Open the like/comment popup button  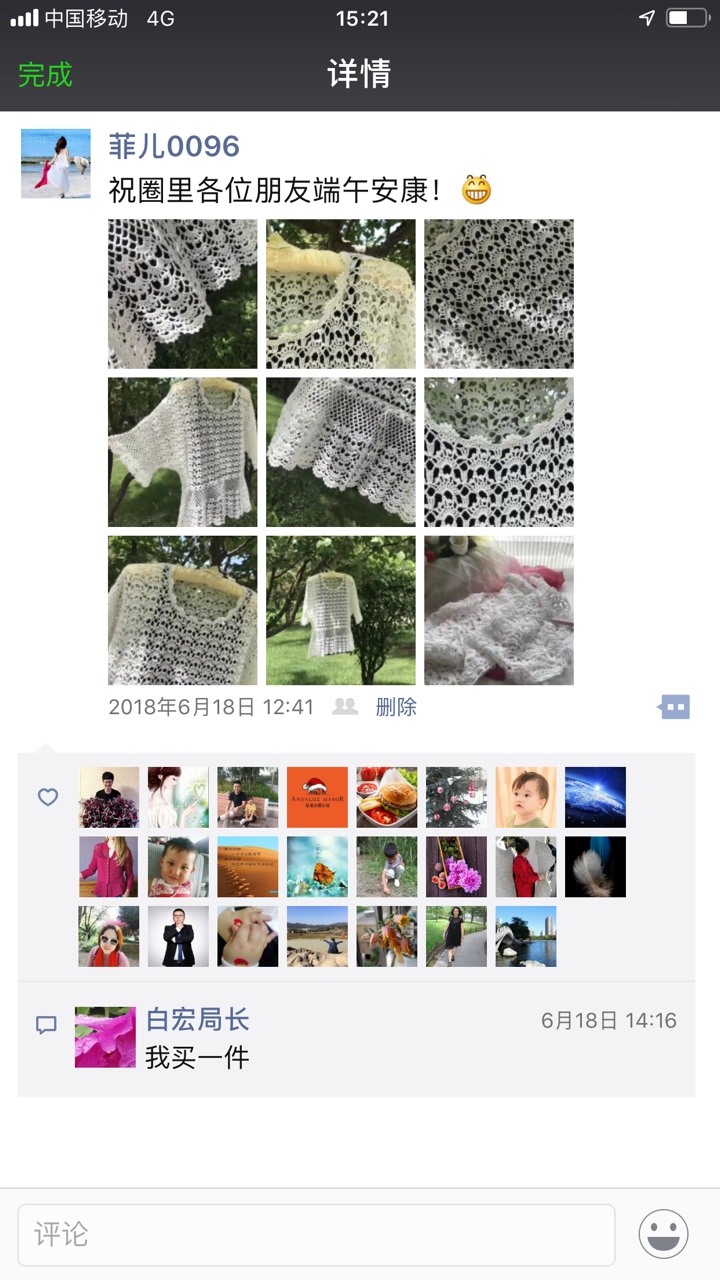coord(675,707)
